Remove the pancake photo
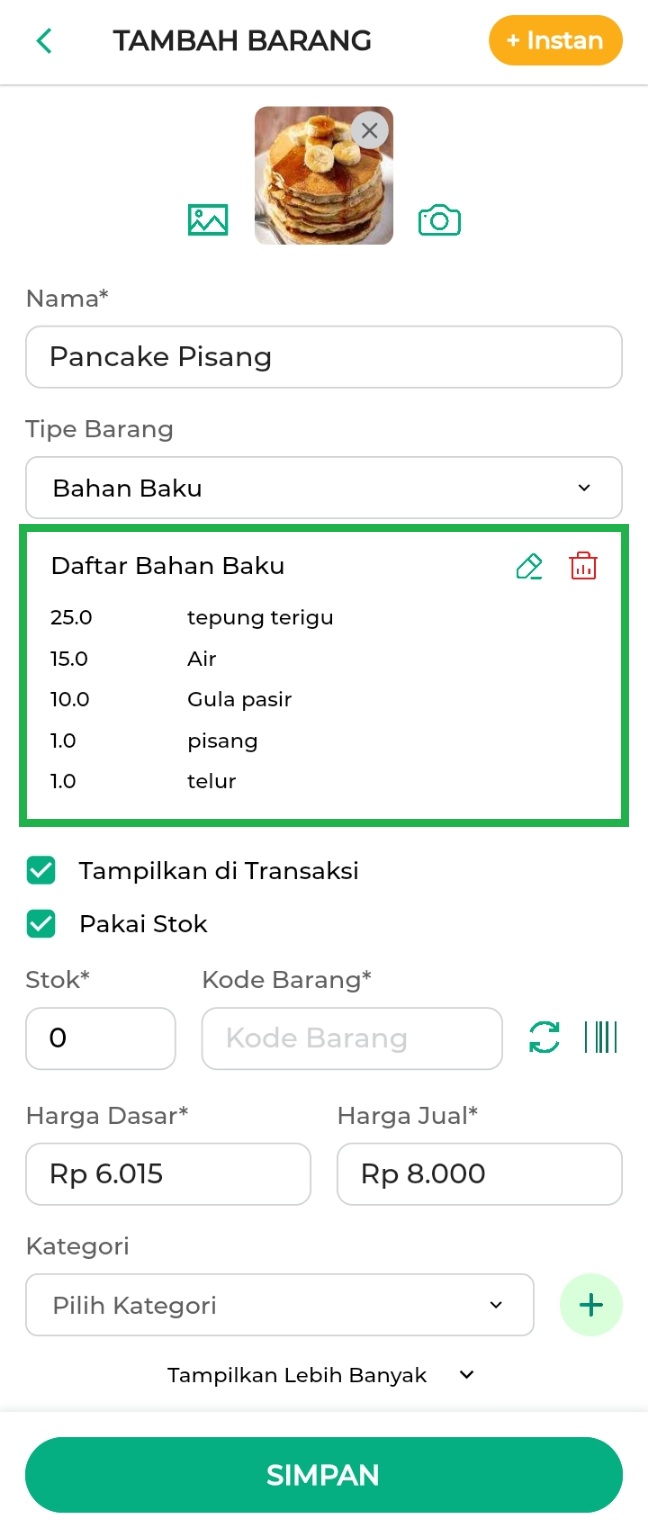The height and width of the screenshot is (1537, 648). [370, 130]
